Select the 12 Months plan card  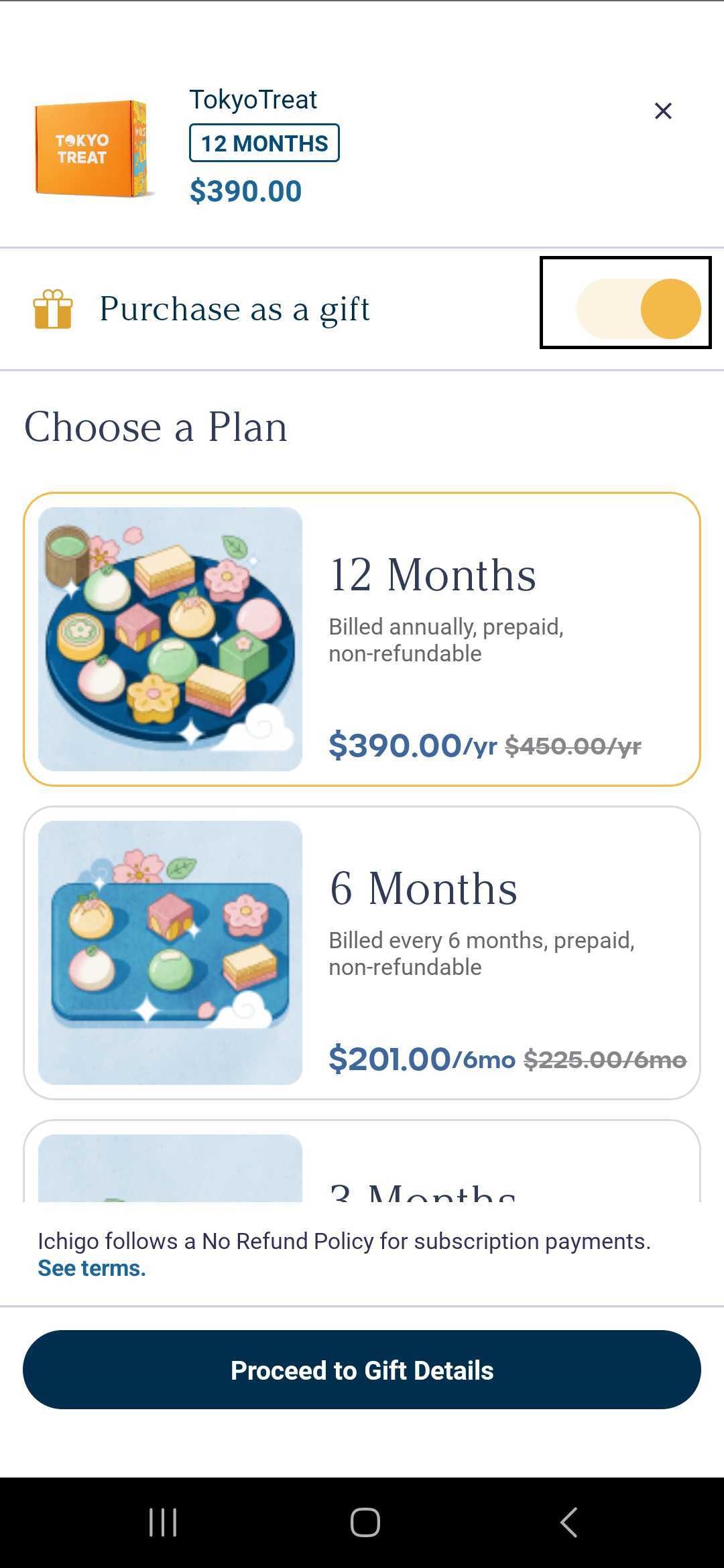362,639
